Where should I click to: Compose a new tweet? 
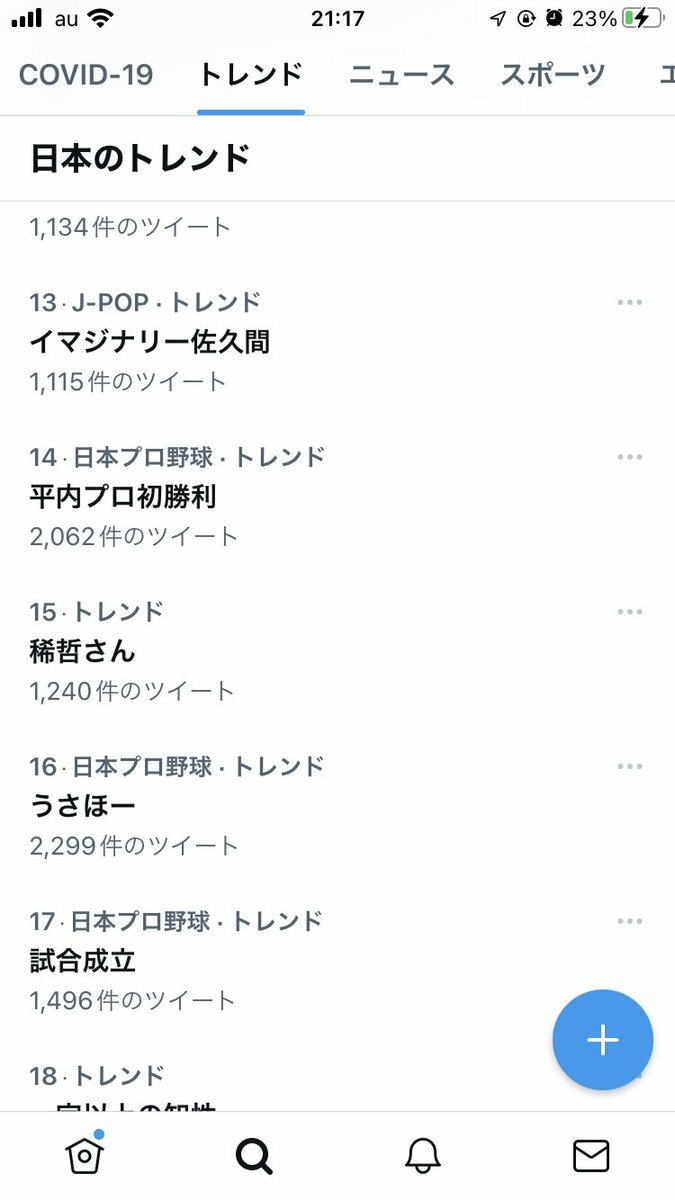click(602, 1040)
